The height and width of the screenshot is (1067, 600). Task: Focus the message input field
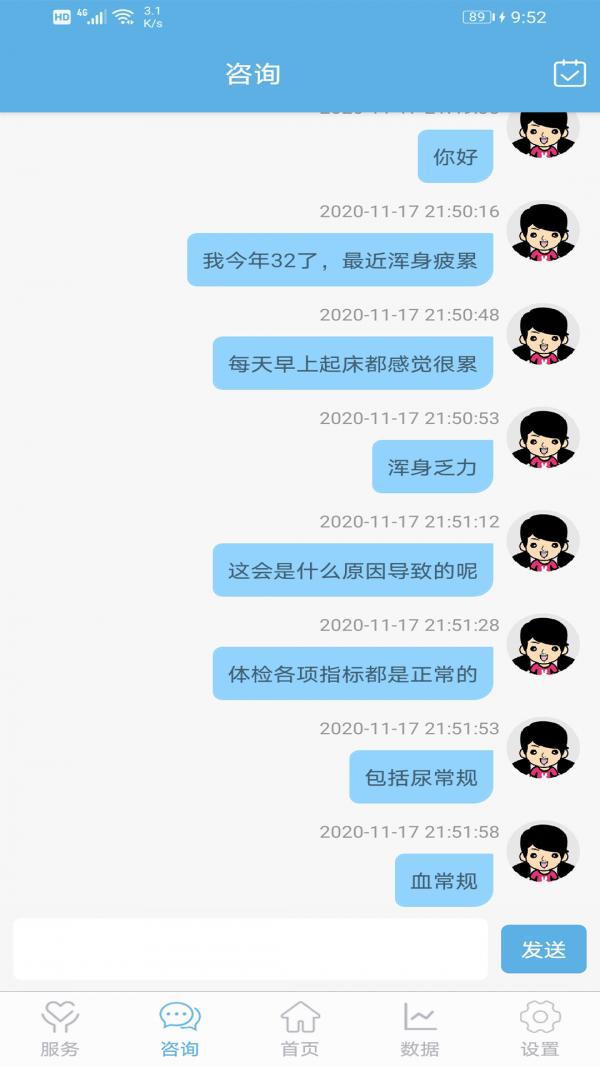250,949
